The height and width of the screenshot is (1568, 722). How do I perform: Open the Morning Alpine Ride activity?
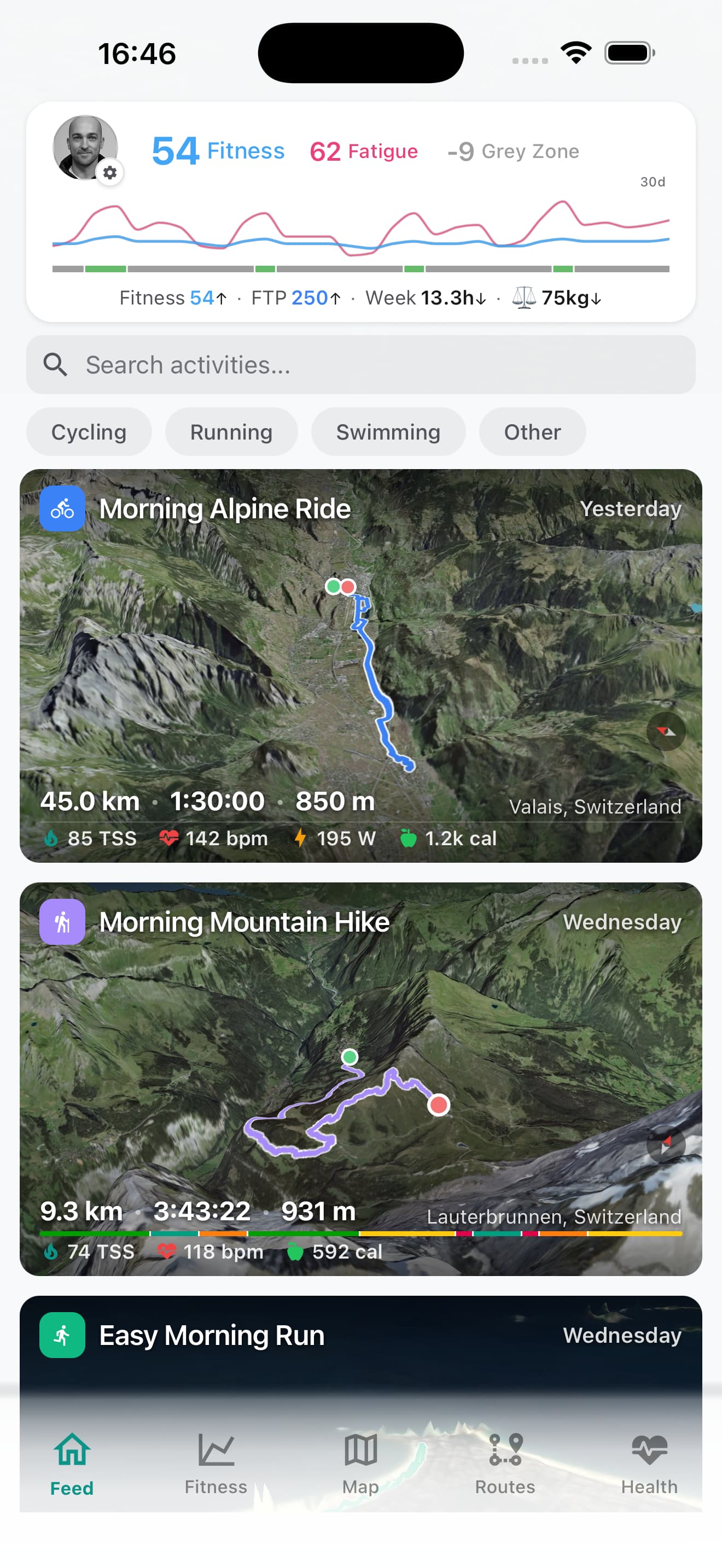point(225,509)
